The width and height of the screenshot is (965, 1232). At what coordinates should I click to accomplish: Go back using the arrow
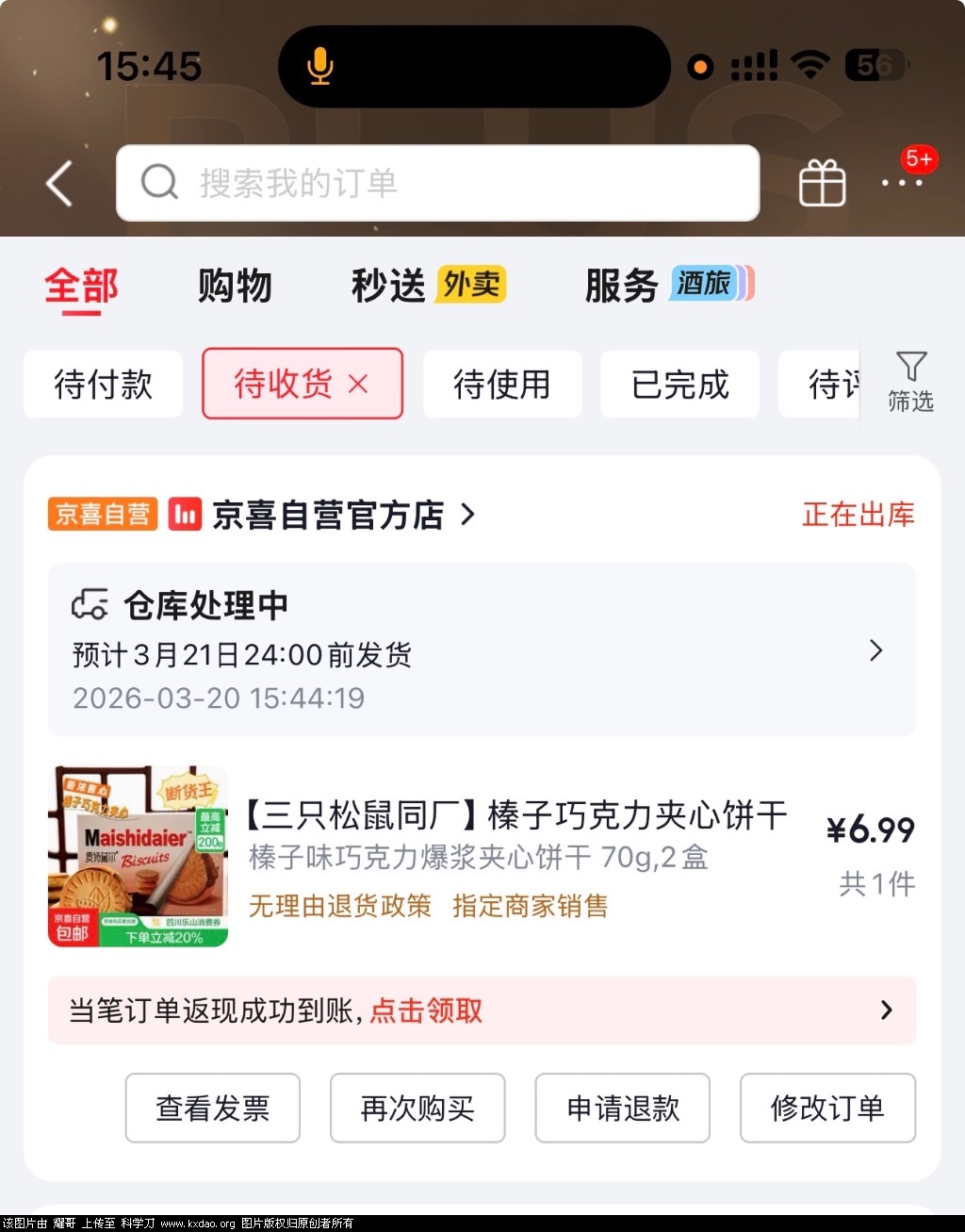tap(59, 183)
